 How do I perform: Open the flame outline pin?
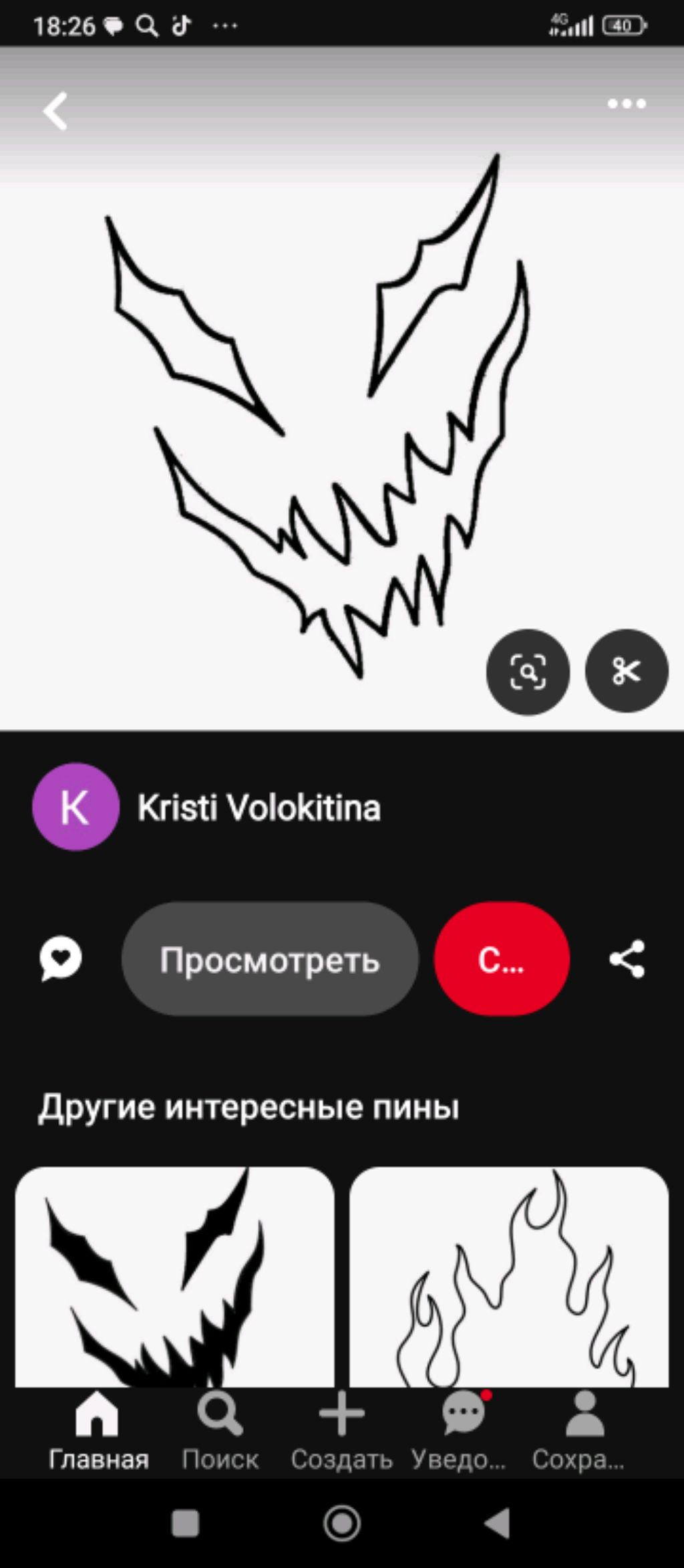coord(509,1277)
